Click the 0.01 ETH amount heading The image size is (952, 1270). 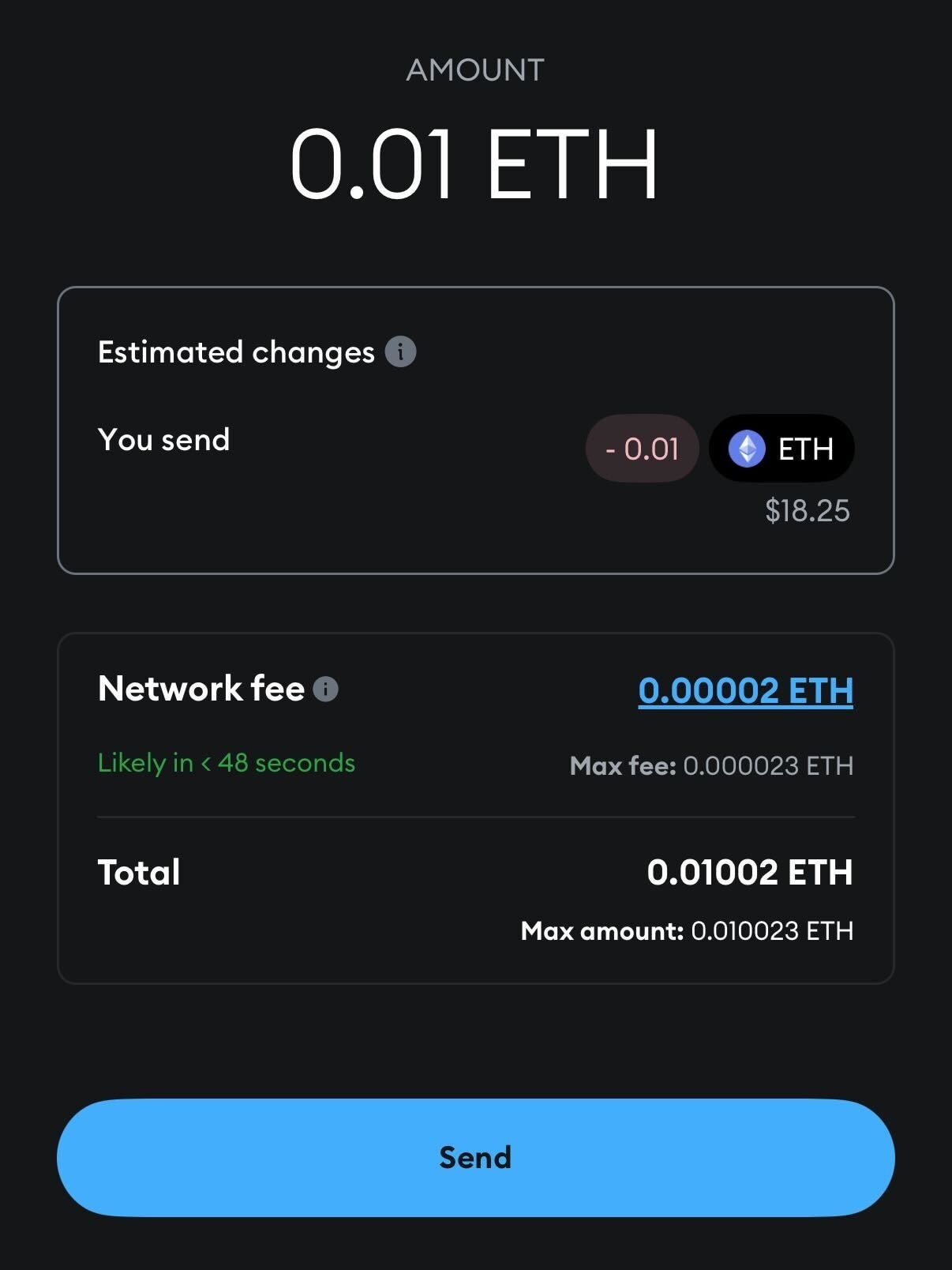[x=474, y=162]
